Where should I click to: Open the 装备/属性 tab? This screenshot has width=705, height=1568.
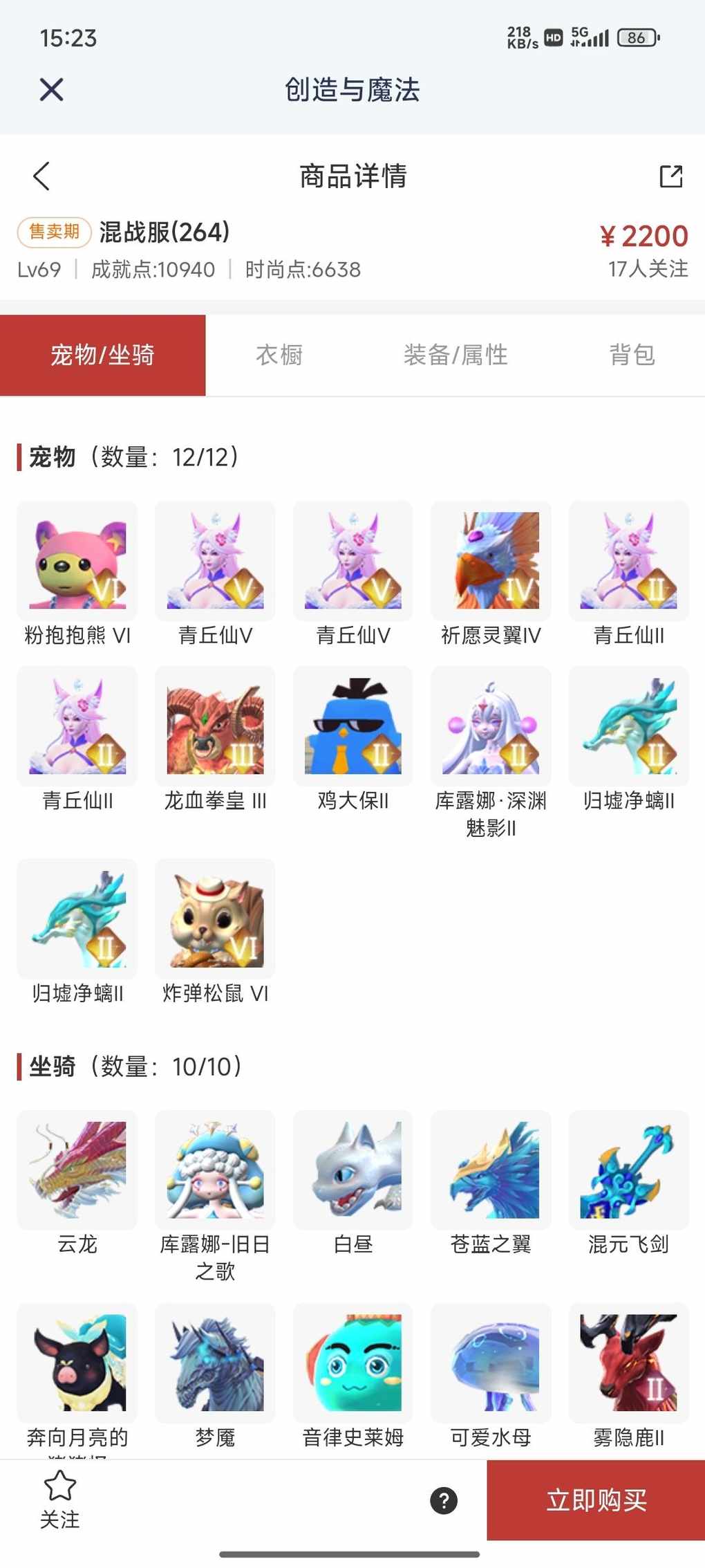pyautogui.click(x=455, y=355)
